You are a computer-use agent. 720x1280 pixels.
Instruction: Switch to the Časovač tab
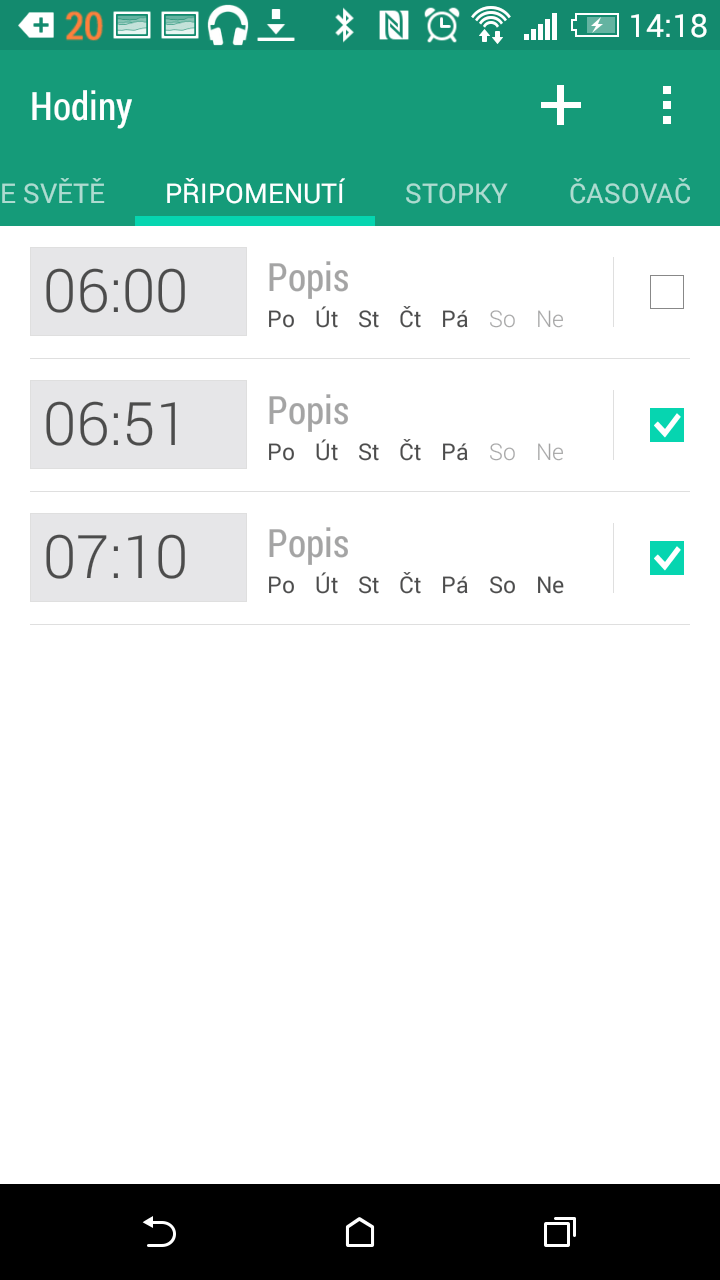[630, 193]
